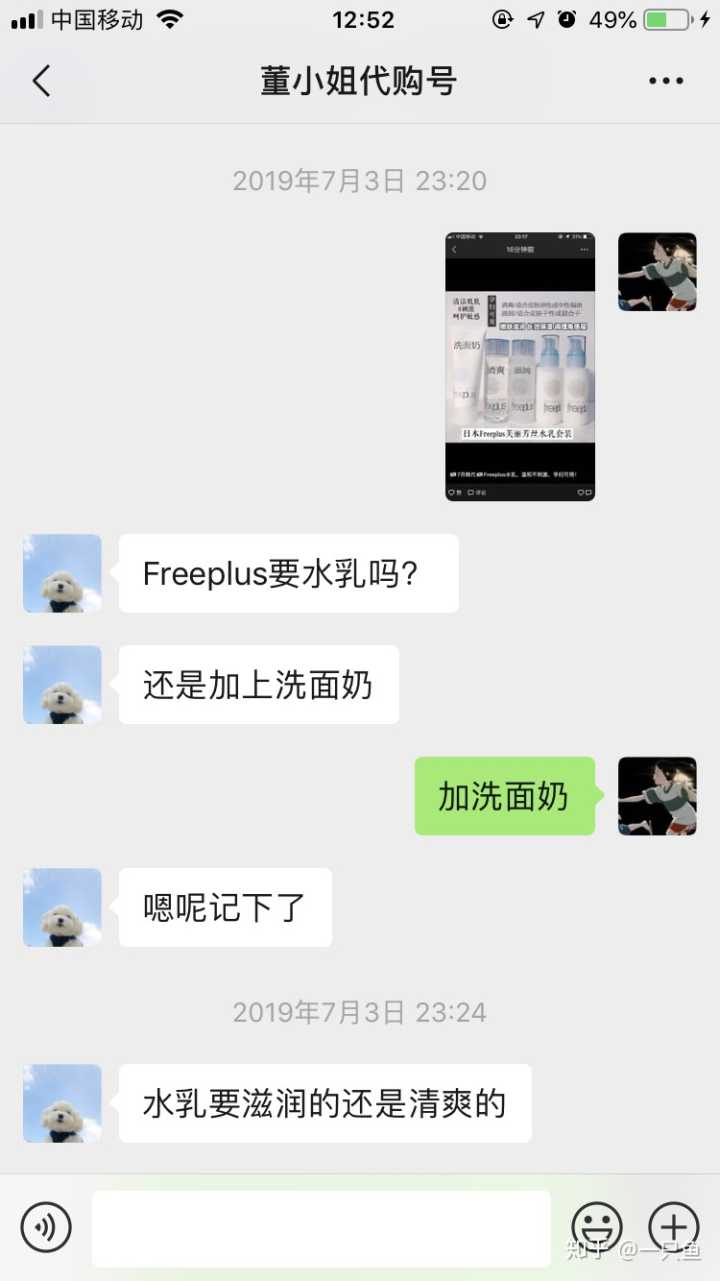The image size is (720, 1281).
Task: Open the chat's three-dot options menu
Action: tap(665, 81)
